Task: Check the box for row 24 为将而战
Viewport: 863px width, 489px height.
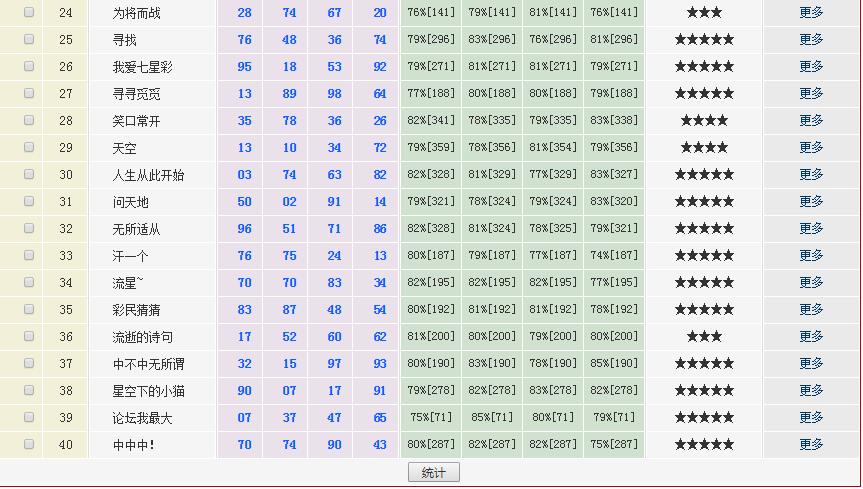Action: point(29,12)
